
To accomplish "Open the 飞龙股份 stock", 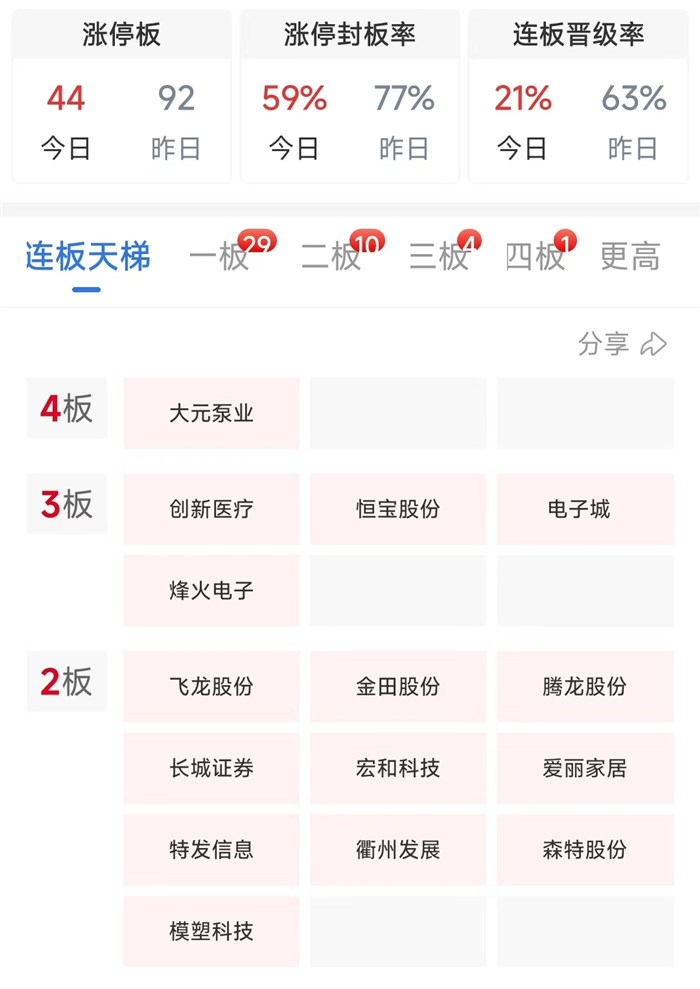I will point(211,687).
